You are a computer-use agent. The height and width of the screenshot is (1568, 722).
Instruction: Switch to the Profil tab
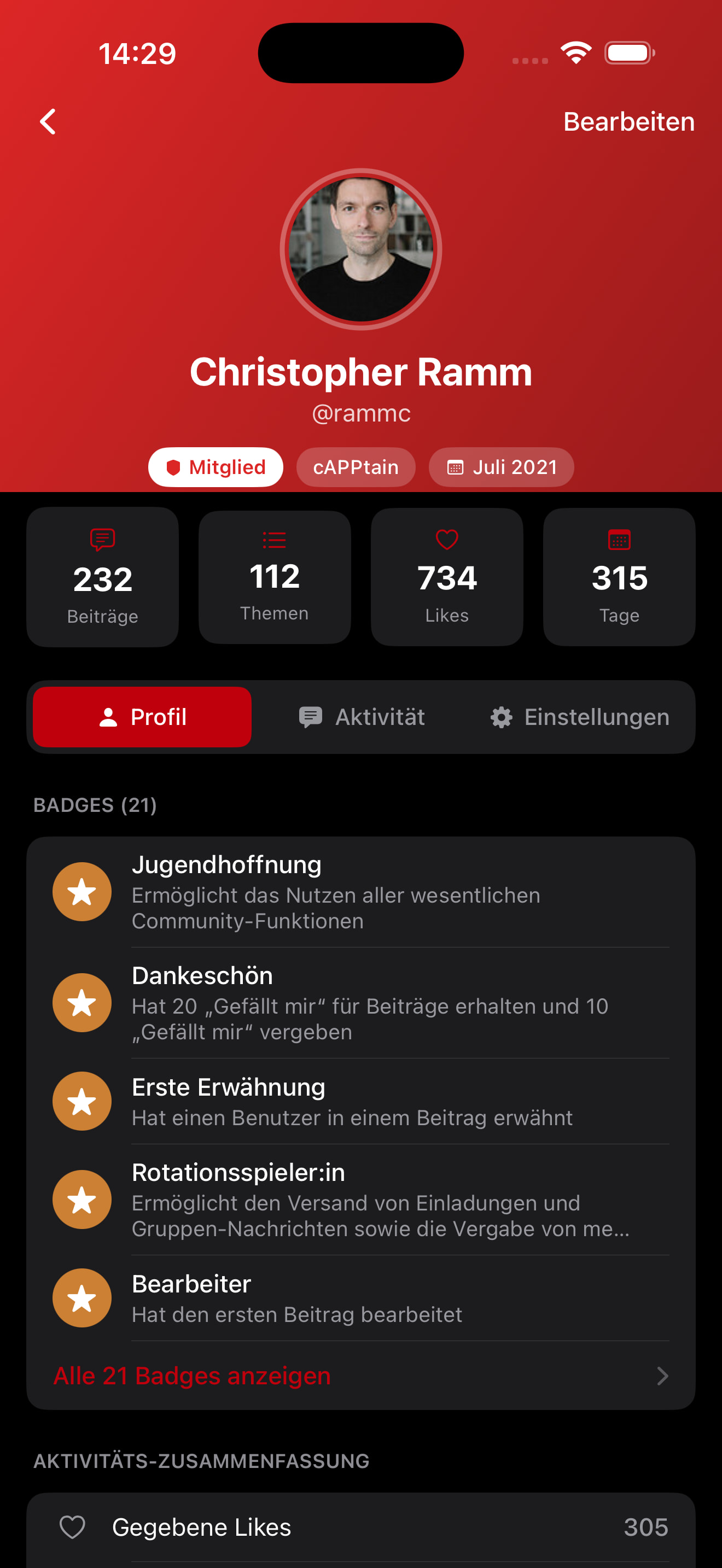pyautogui.click(x=142, y=716)
